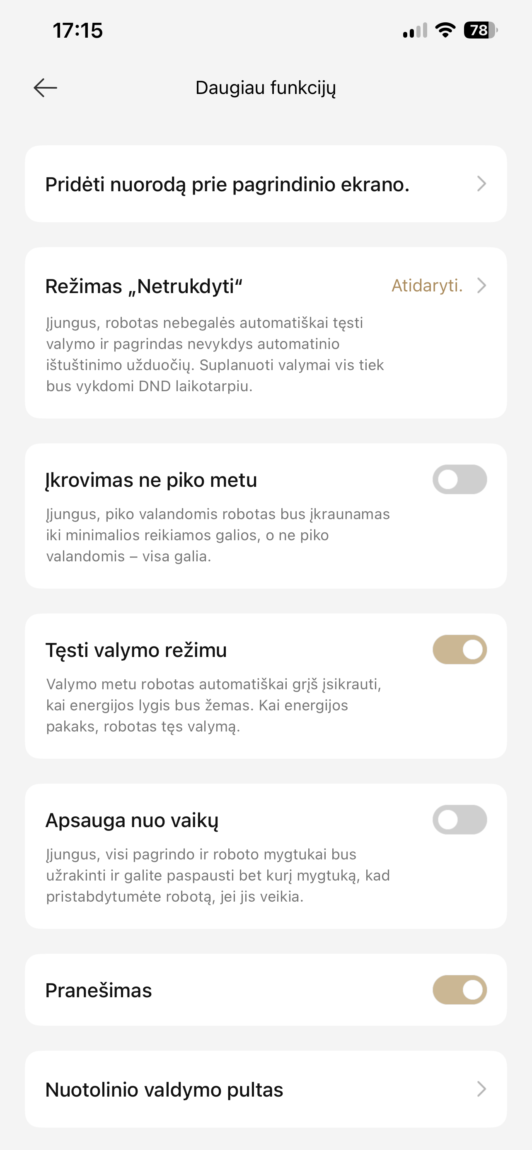Open Nuotolinio valdymo pultas

(266, 1089)
